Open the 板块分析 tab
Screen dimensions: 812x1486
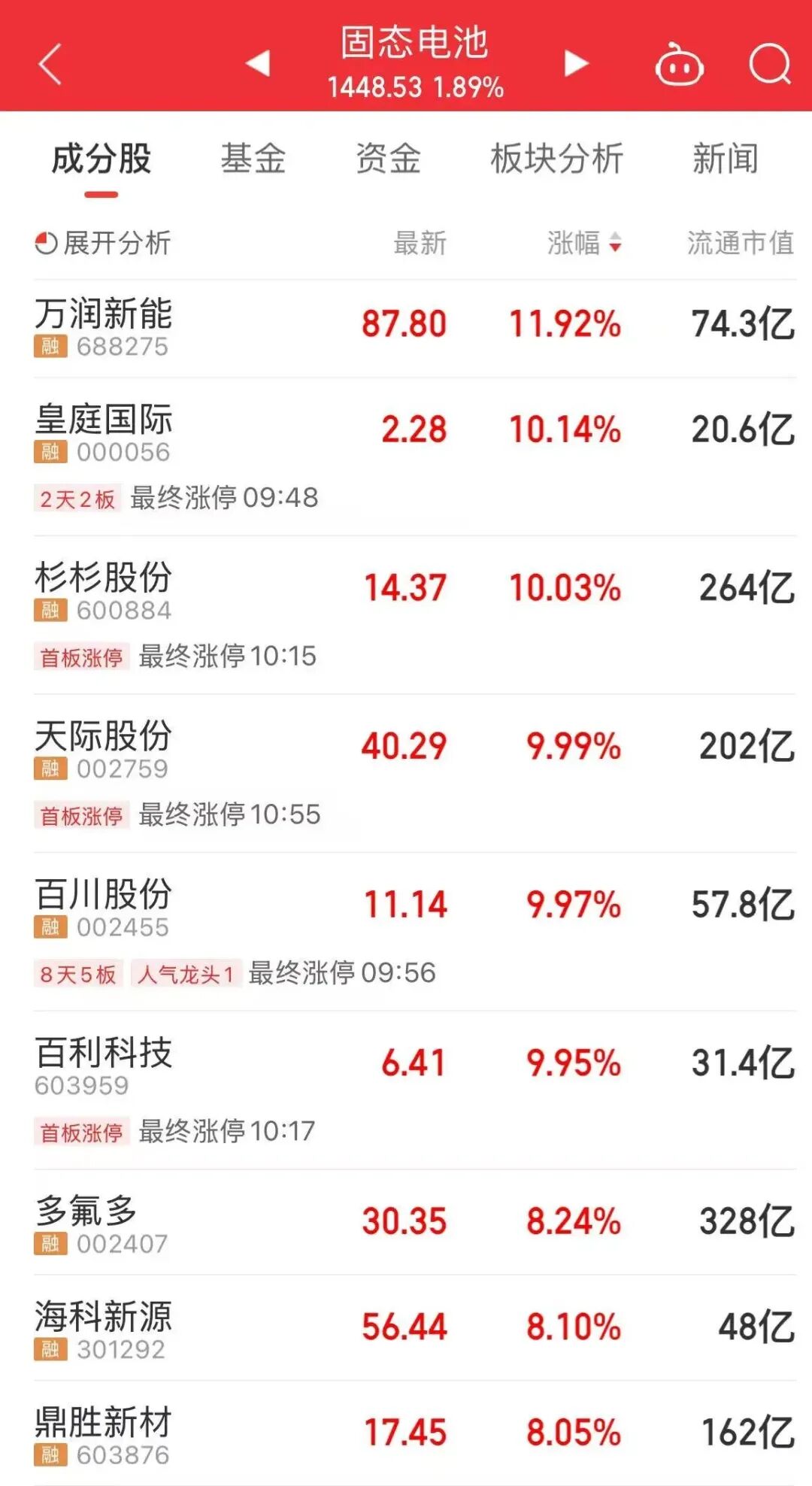[556, 159]
